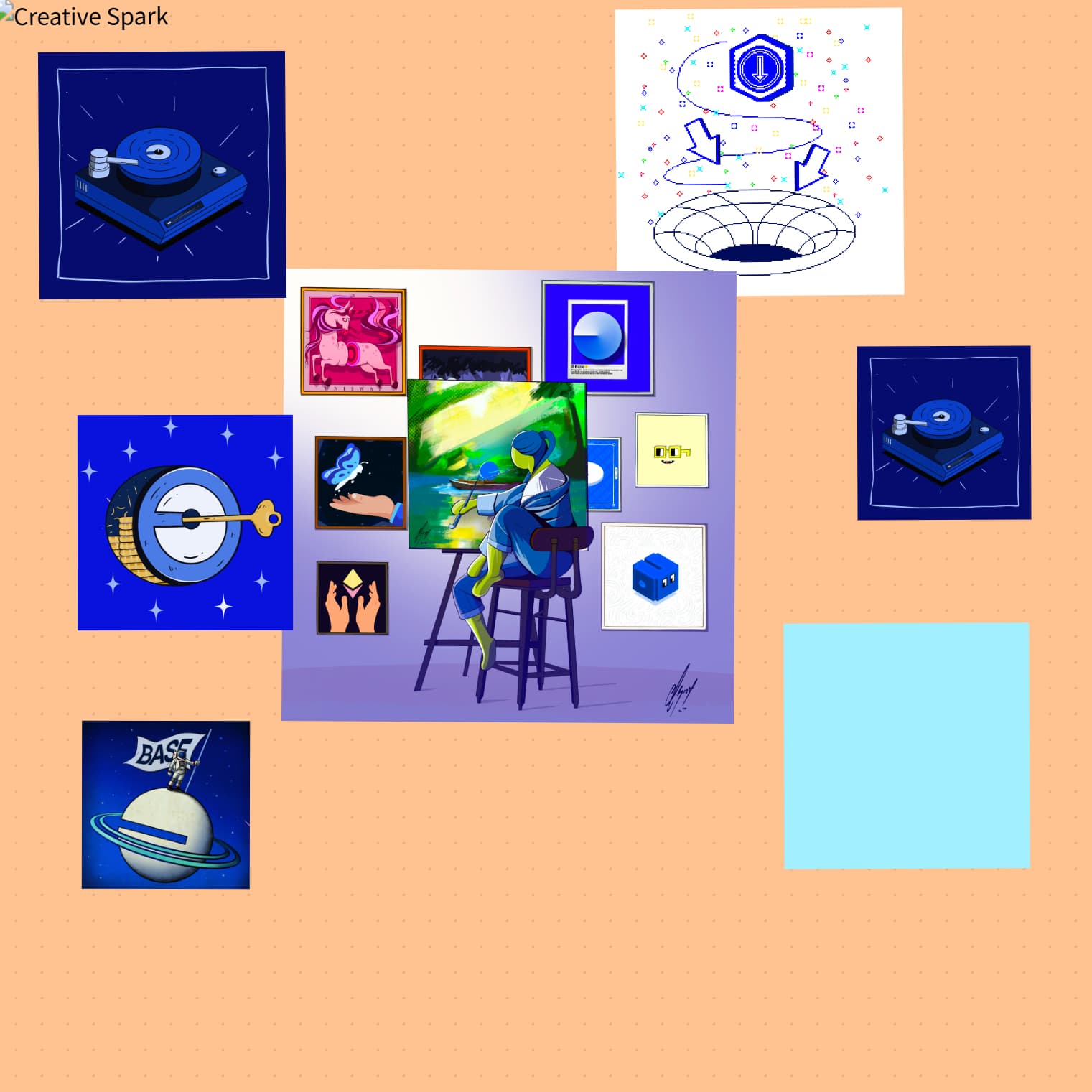The width and height of the screenshot is (1092, 1092).
Task: Select the small turntable artwork tile
Action: click(943, 433)
